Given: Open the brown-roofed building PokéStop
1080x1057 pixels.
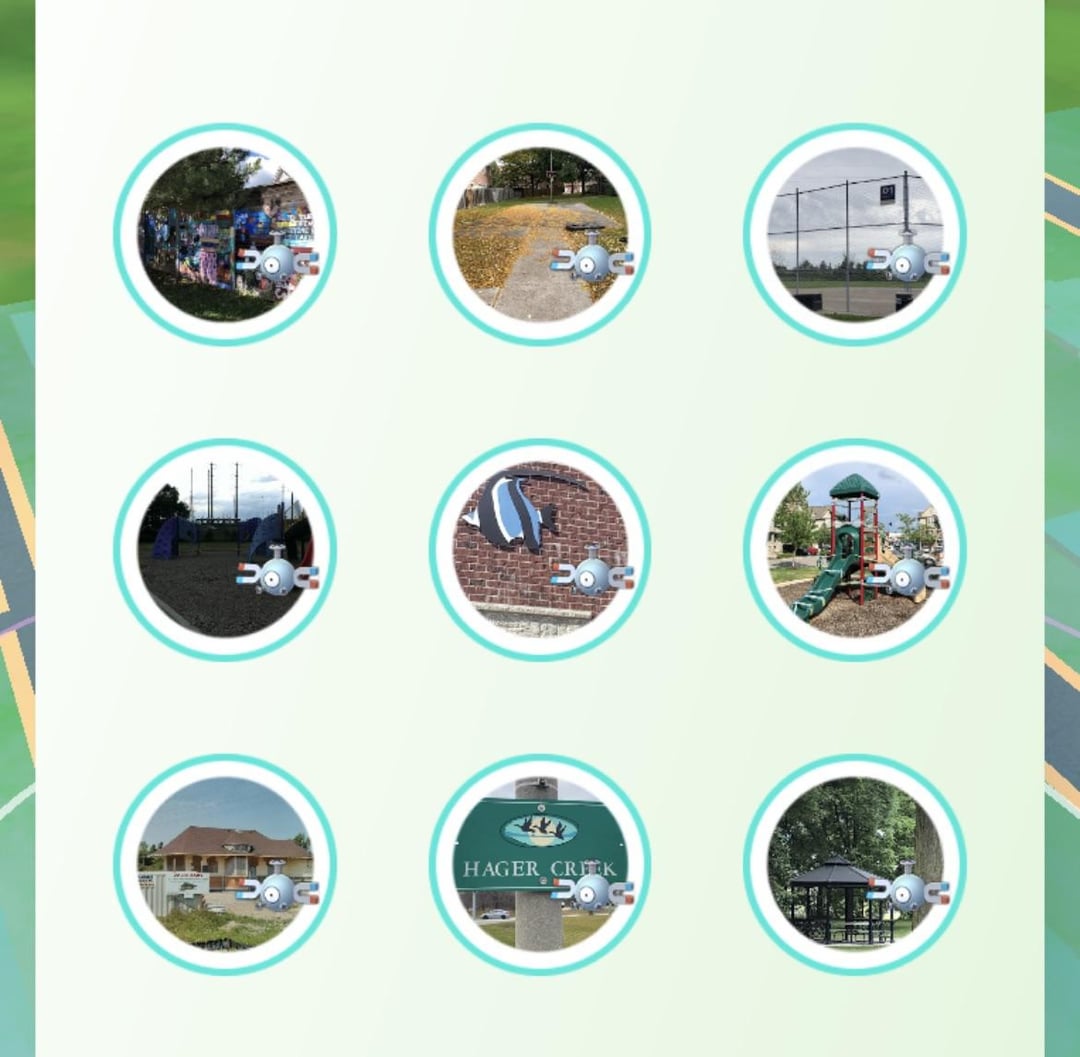Looking at the screenshot, I should pyautogui.click(x=225, y=864).
